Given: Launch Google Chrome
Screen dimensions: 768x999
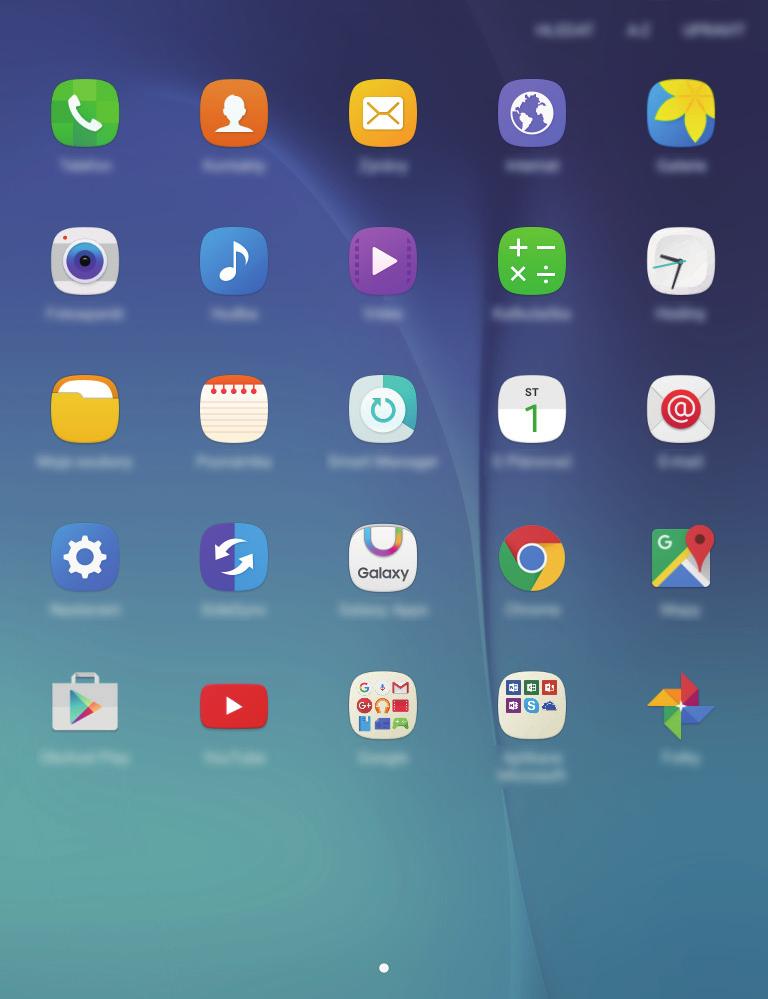Looking at the screenshot, I should pyautogui.click(x=532, y=557).
